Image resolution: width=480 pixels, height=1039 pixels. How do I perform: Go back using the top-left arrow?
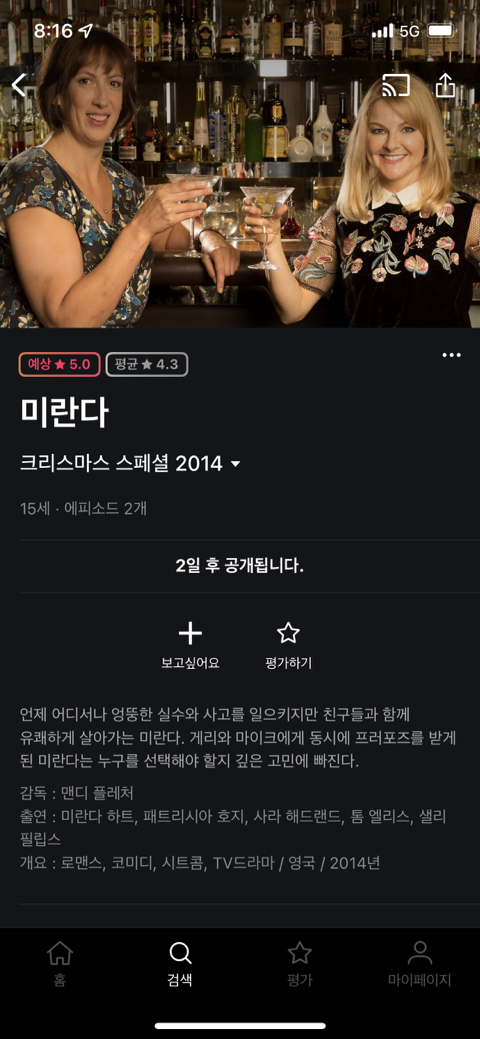pos(19,84)
